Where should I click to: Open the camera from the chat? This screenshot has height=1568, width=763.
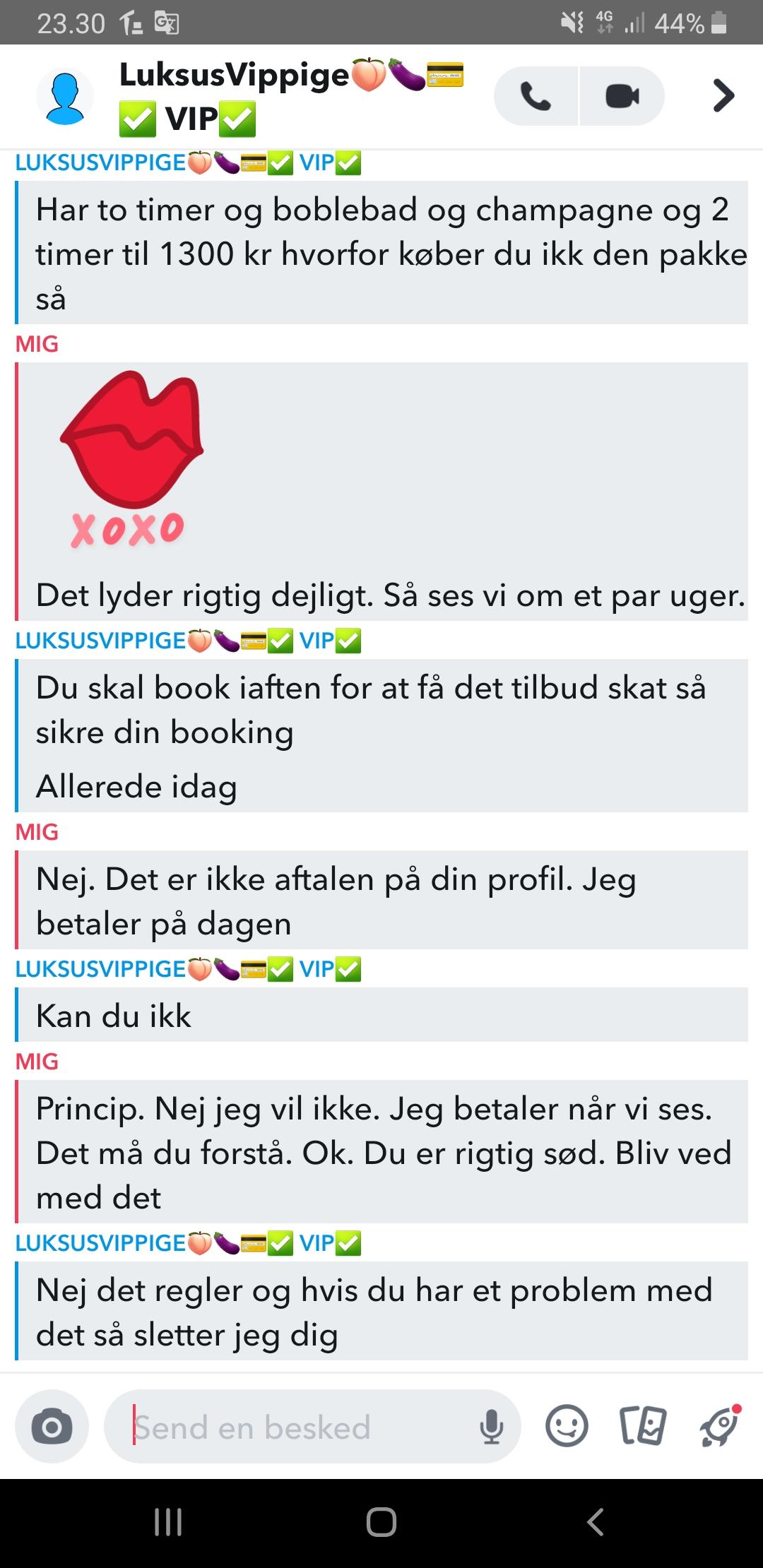(52, 1427)
